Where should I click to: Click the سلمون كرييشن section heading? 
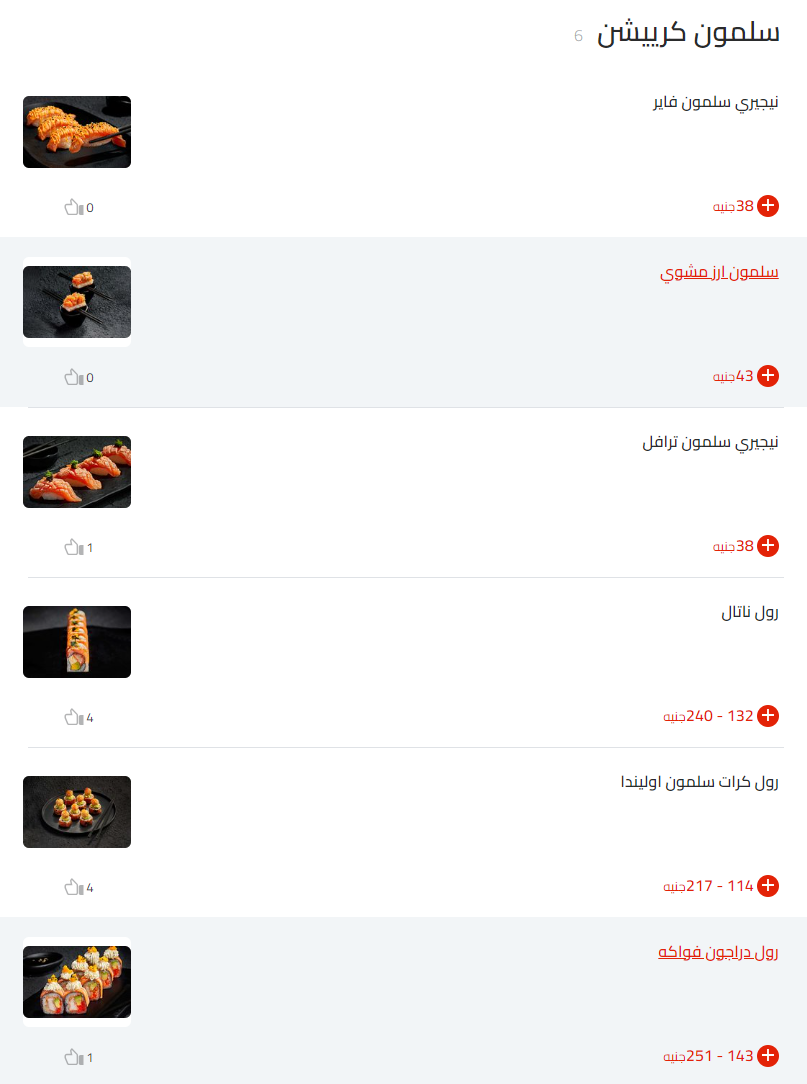[x=687, y=31]
